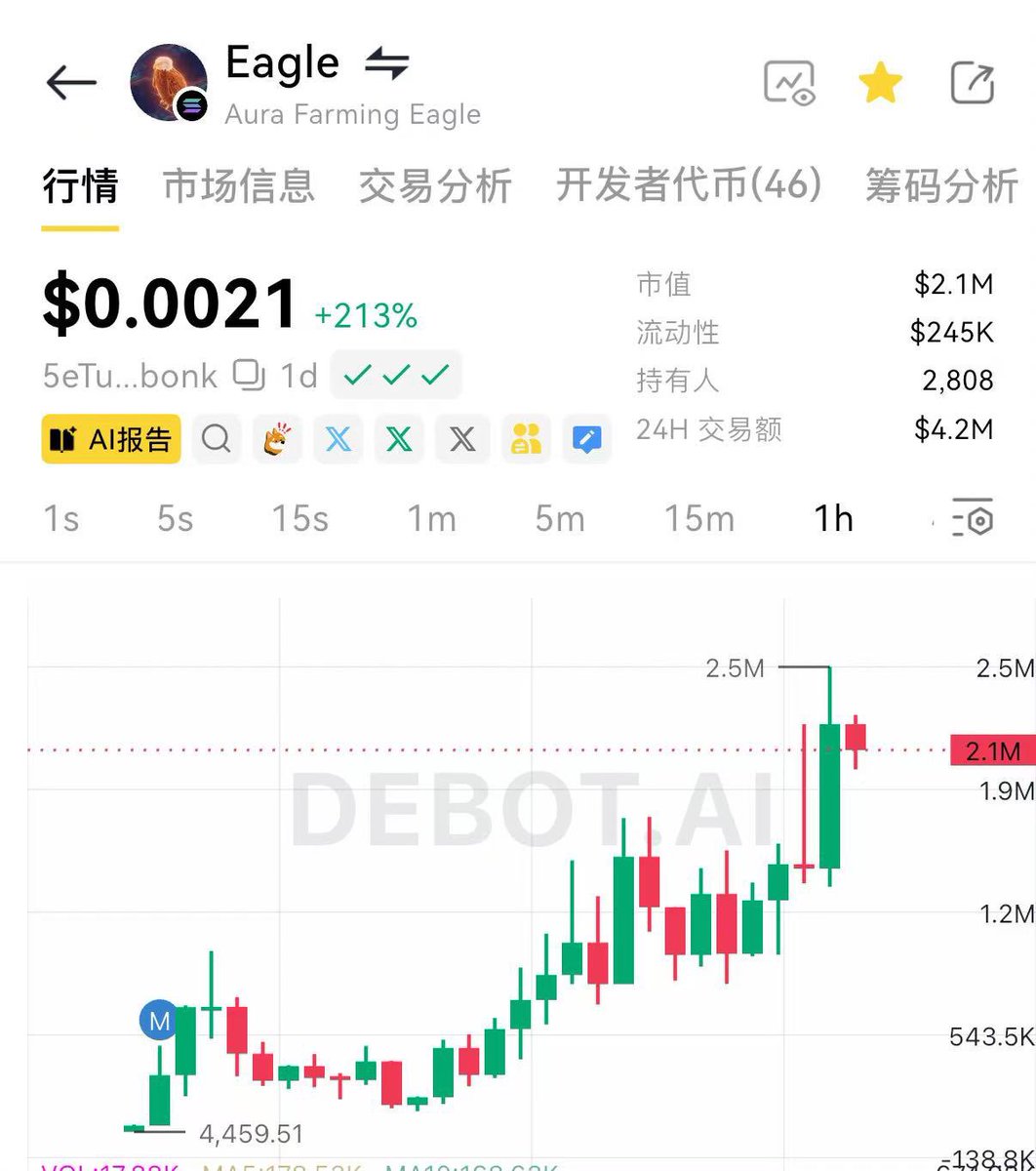This screenshot has width=1036, height=1171.
Task: Tap the swap arrows next to Eagle
Action: 386,65
